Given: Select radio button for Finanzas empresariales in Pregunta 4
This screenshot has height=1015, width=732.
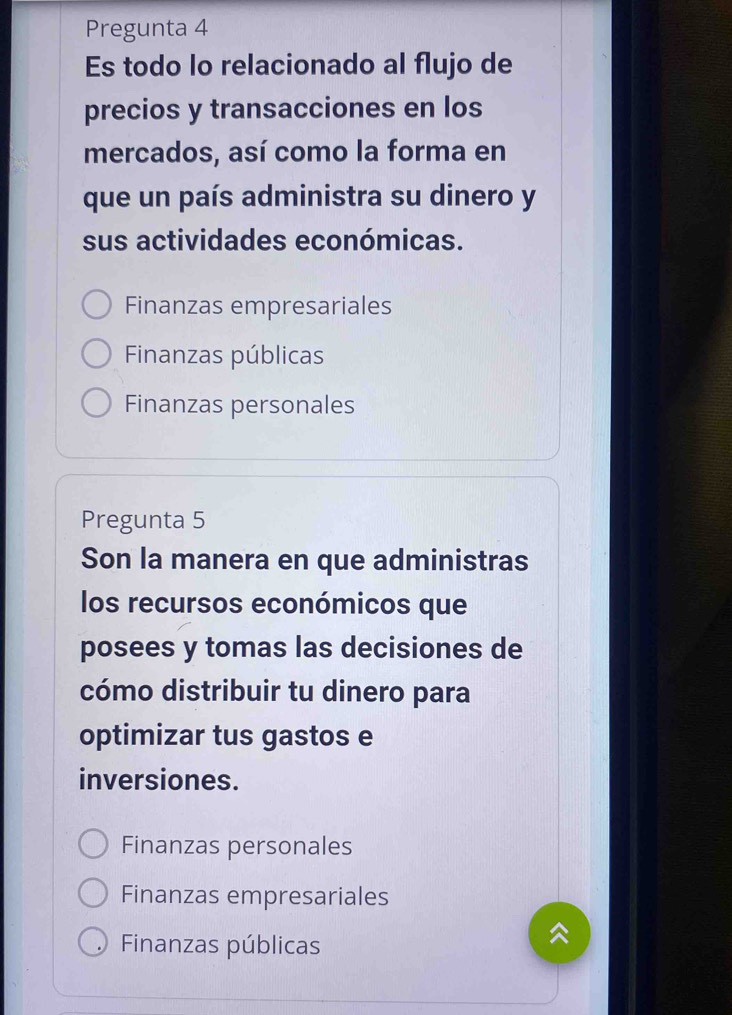Looking at the screenshot, I should [96, 304].
